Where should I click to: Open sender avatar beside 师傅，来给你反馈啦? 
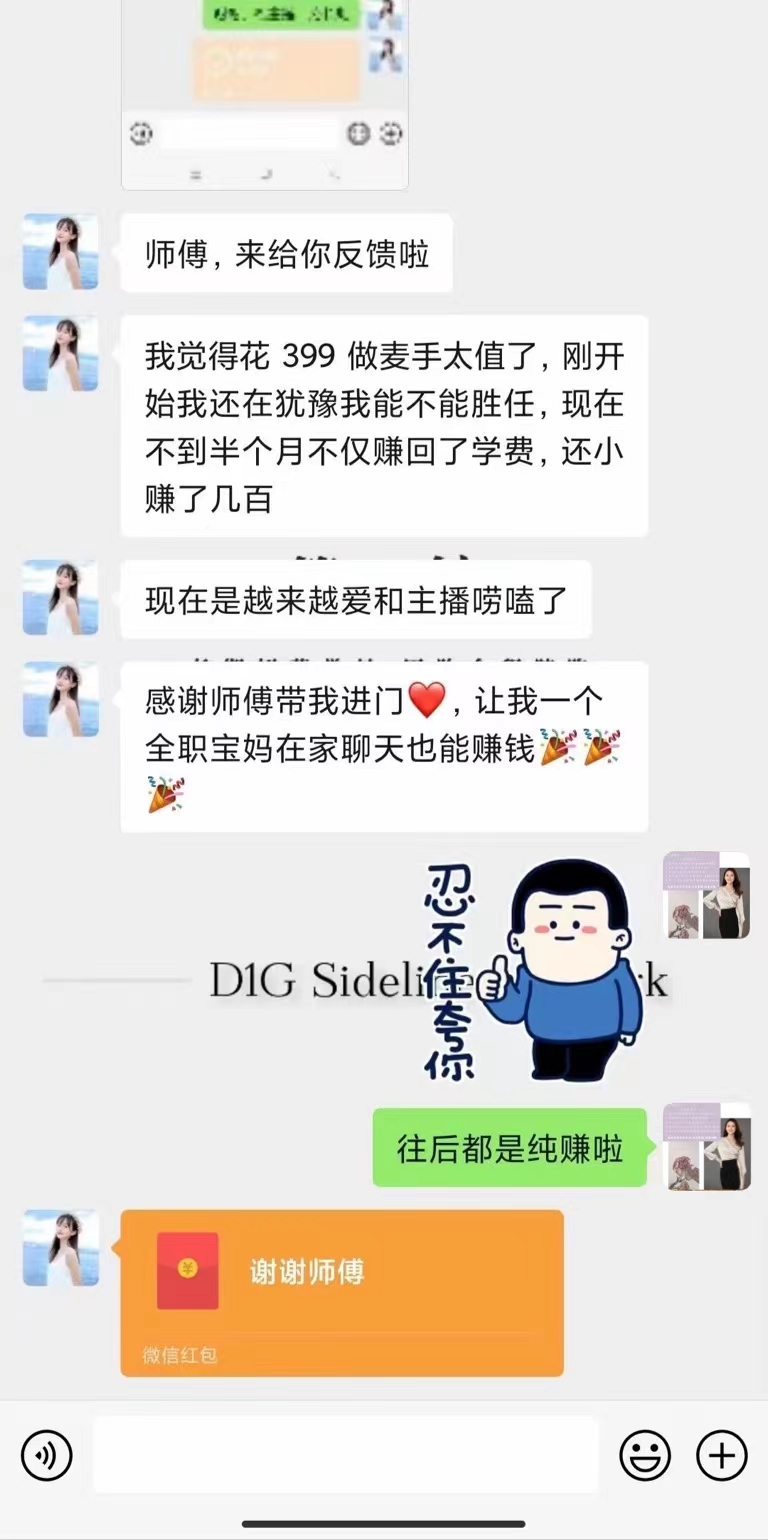pyautogui.click(x=61, y=251)
